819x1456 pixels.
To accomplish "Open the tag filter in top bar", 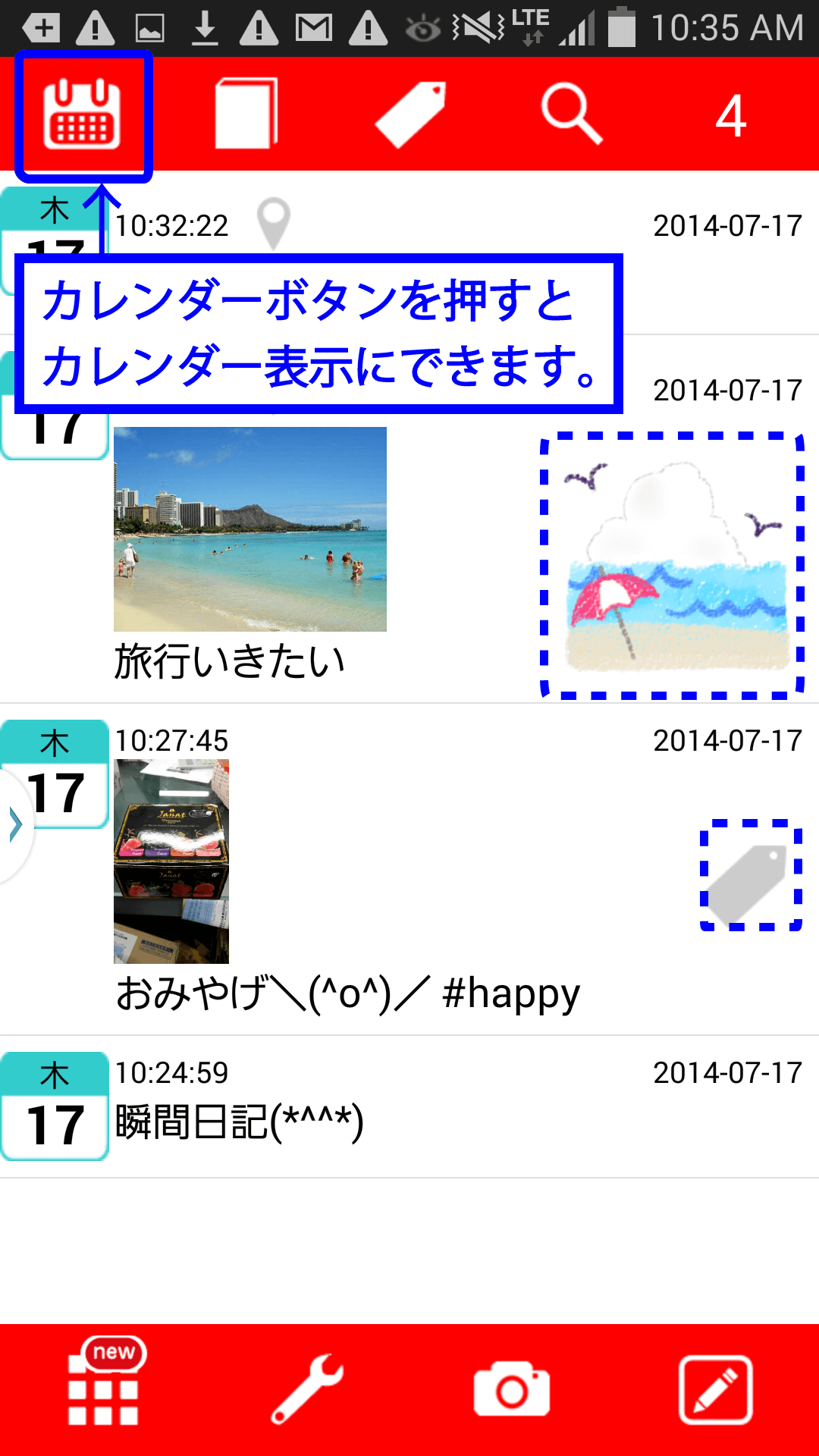I will pos(410,115).
